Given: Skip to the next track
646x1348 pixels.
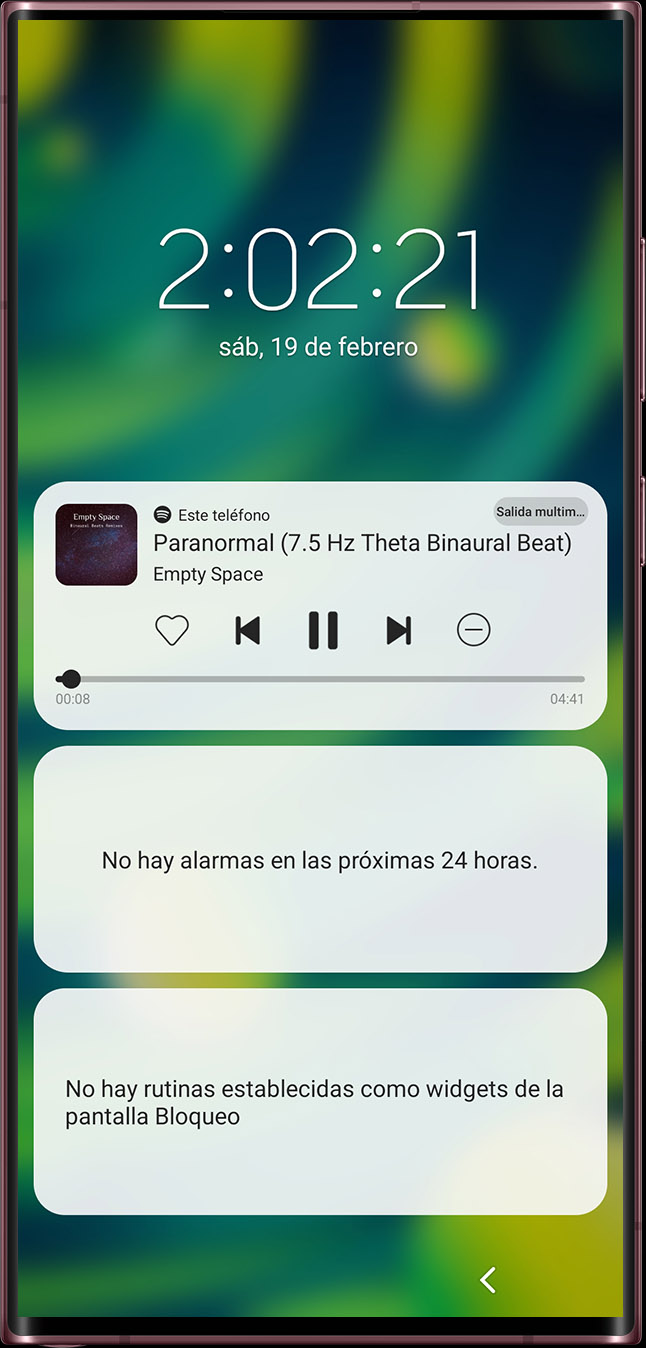Looking at the screenshot, I should click(399, 630).
